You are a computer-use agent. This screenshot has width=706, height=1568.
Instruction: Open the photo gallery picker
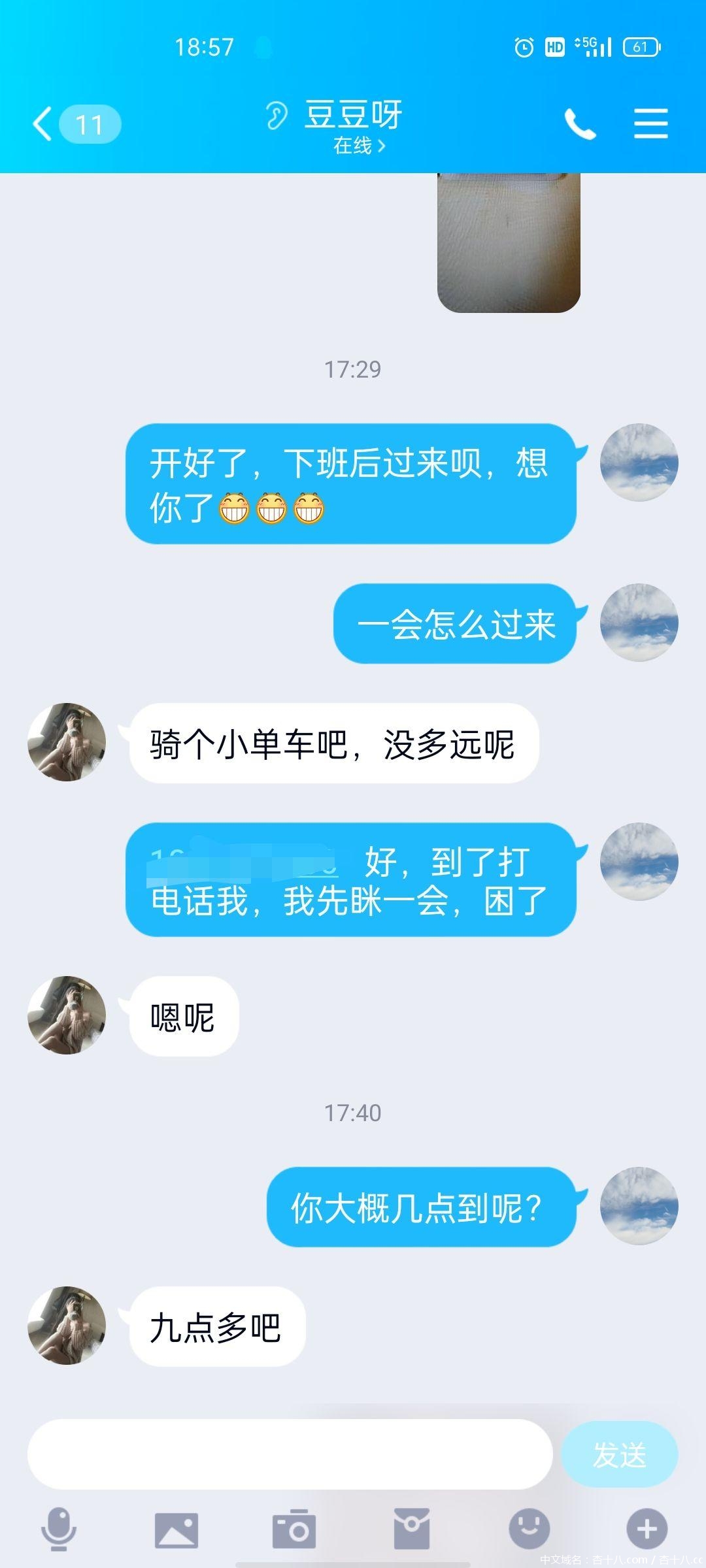click(x=176, y=1530)
